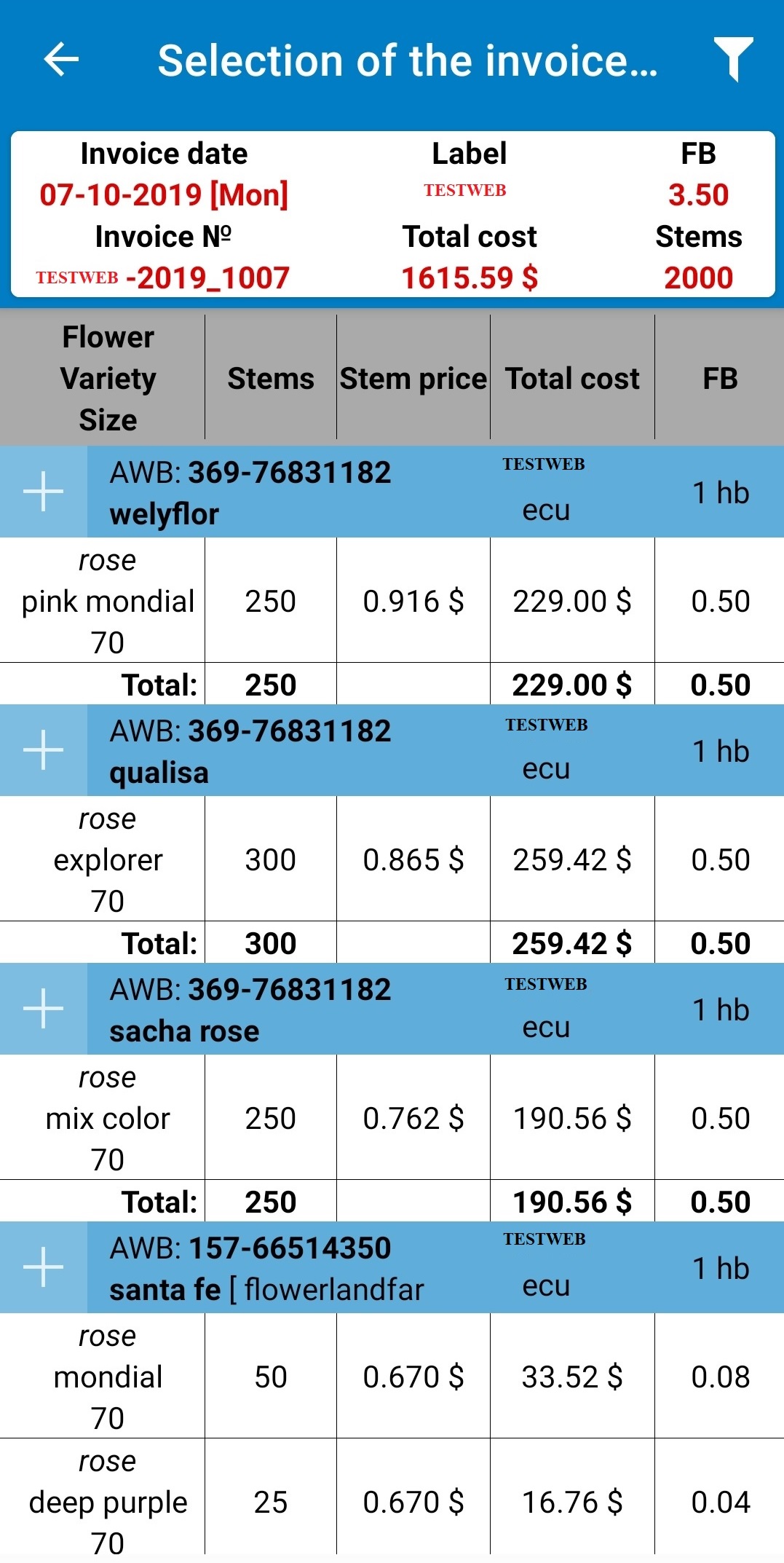784x1563 pixels.
Task: Go back using the arrow icon
Action: point(61,59)
